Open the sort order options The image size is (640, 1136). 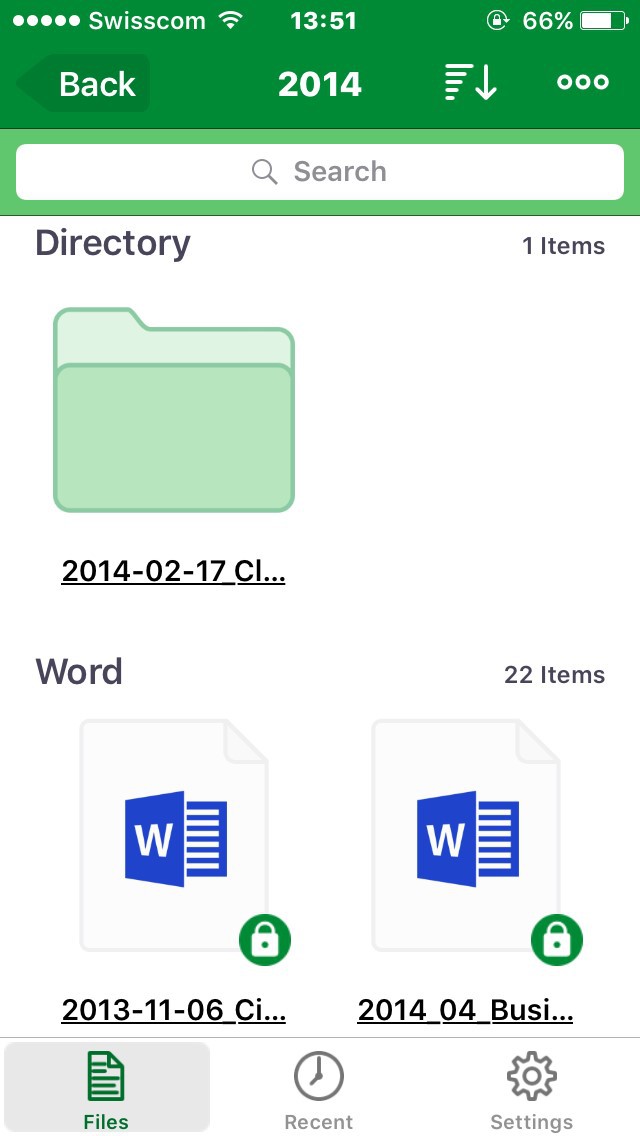click(x=470, y=84)
